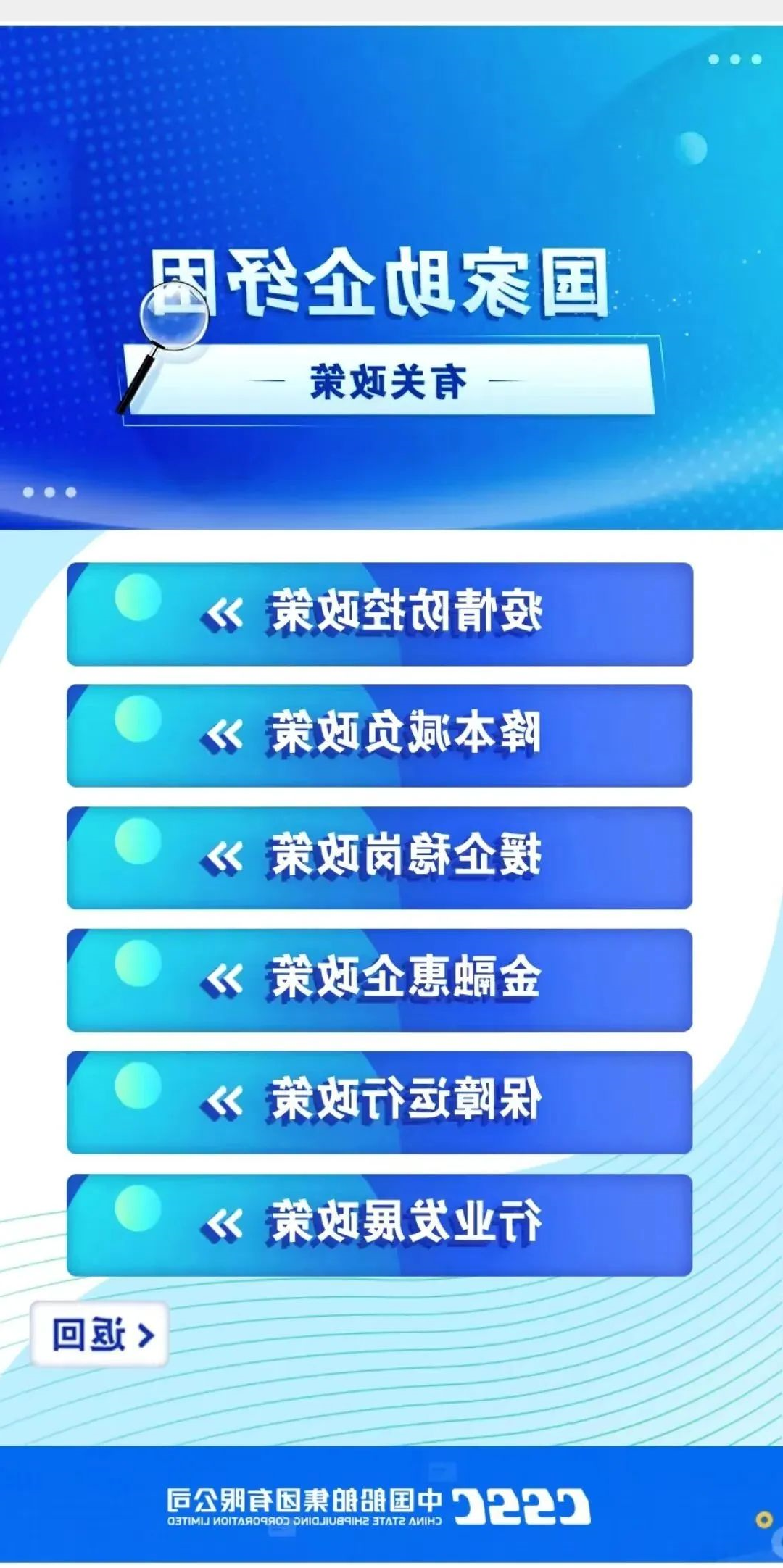Tap the 返回 back button
The width and height of the screenshot is (783, 1568).
(x=99, y=1335)
